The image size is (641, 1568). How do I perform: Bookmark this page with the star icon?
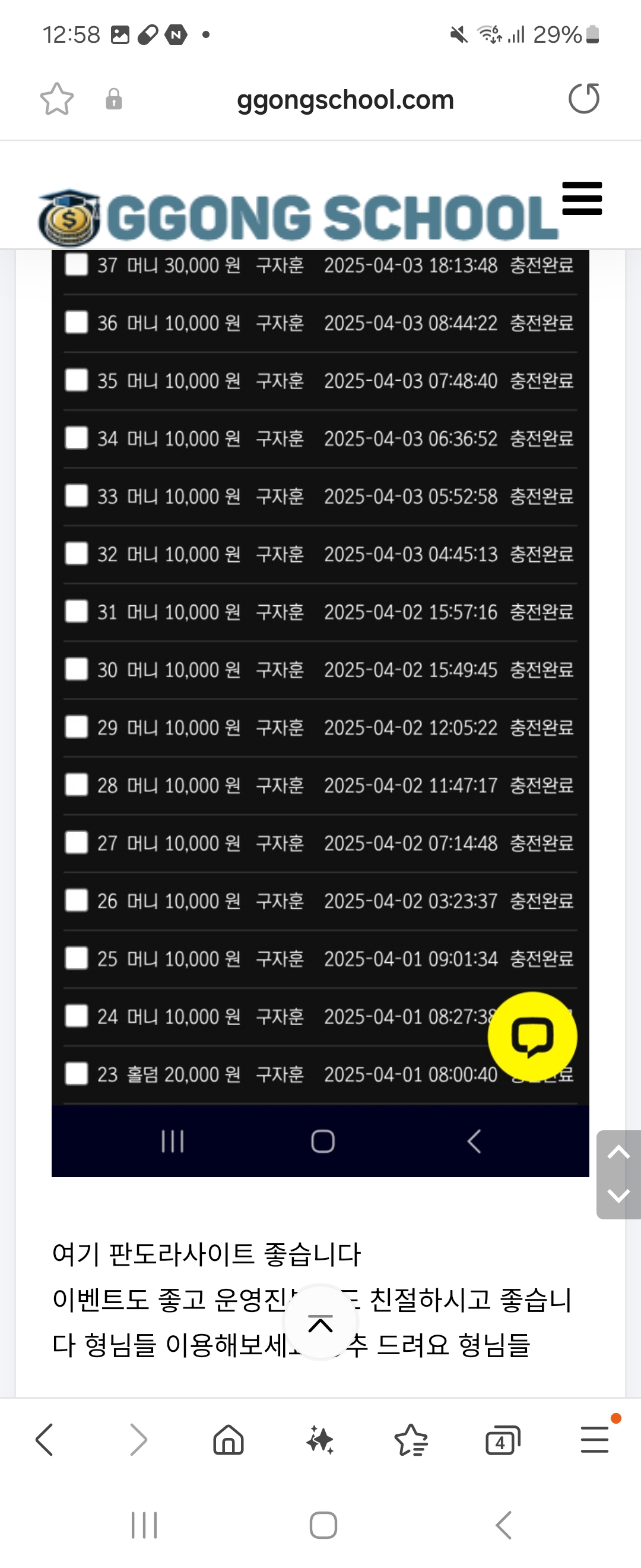56,99
